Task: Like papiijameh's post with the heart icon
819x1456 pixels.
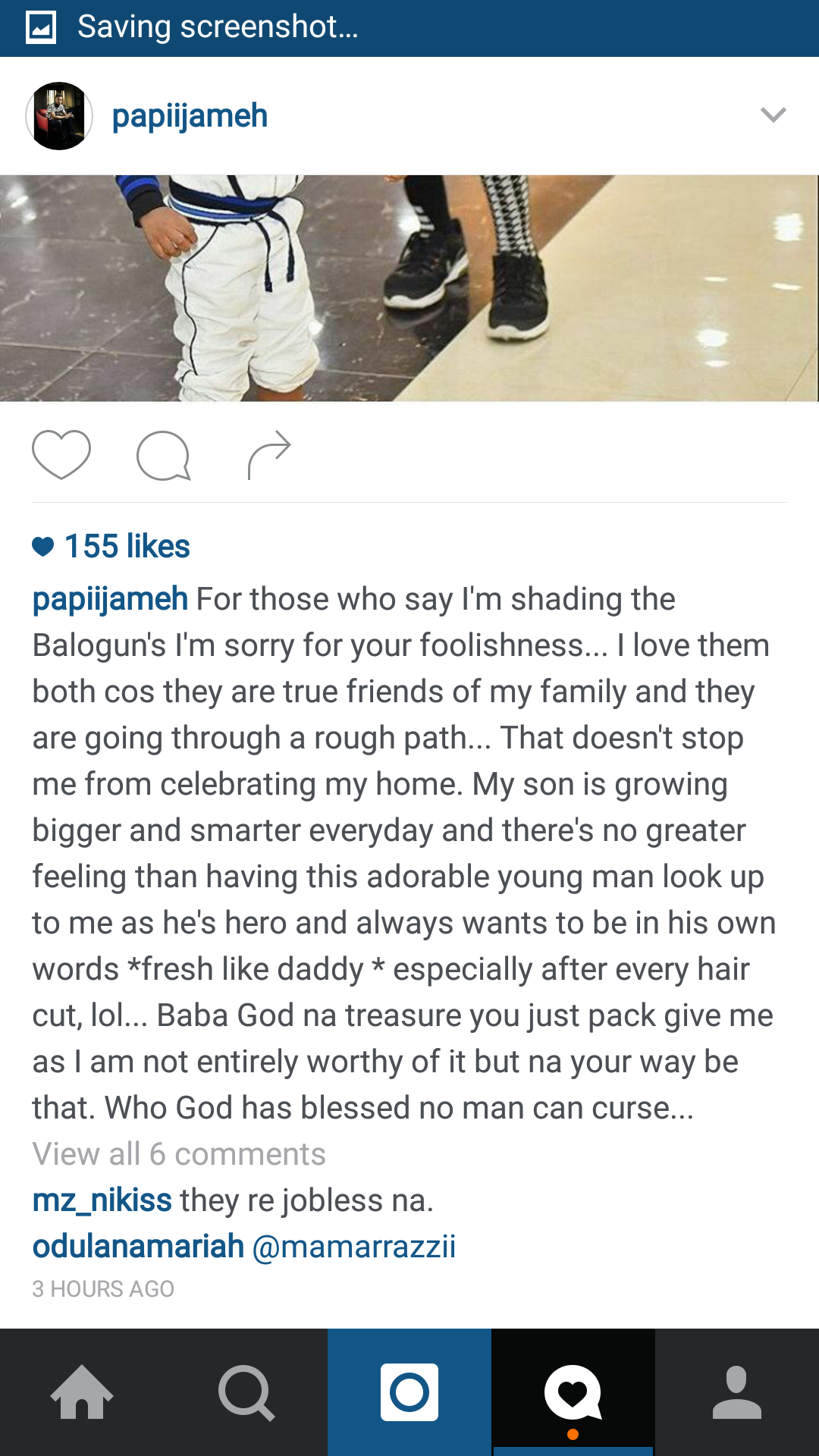Action: 61,455
